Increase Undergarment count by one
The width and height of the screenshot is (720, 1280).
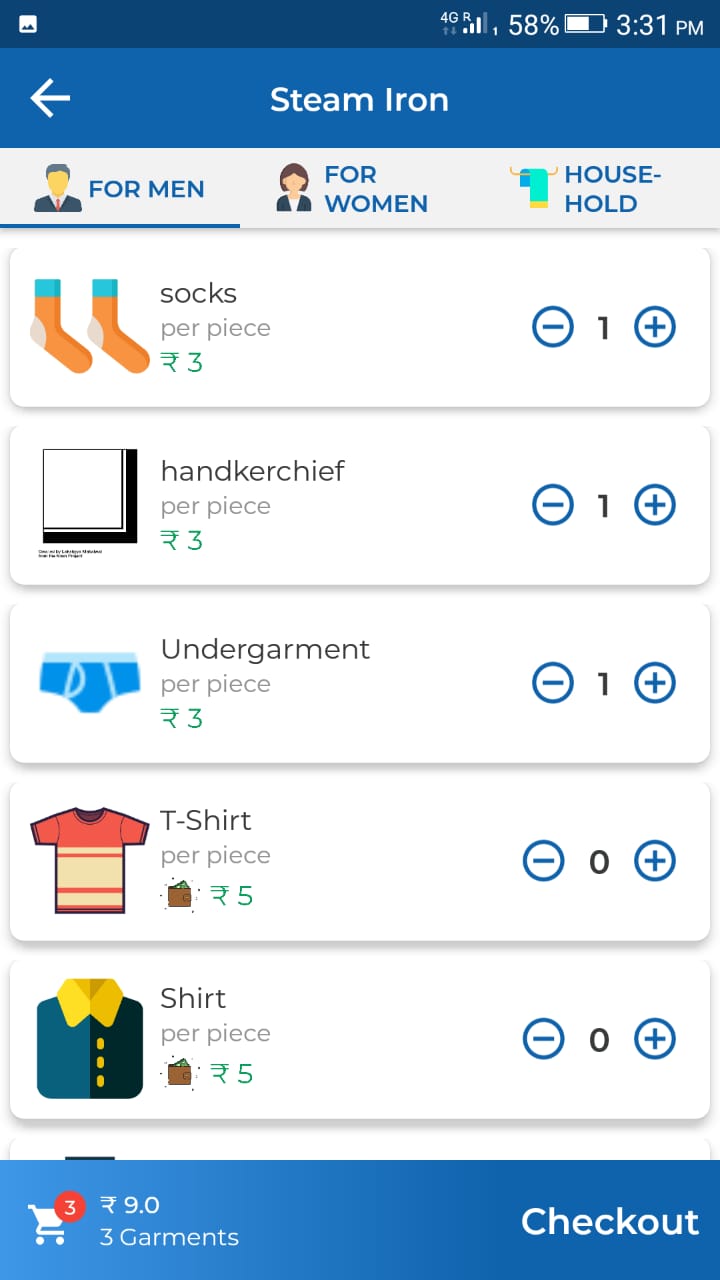(x=655, y=683)
